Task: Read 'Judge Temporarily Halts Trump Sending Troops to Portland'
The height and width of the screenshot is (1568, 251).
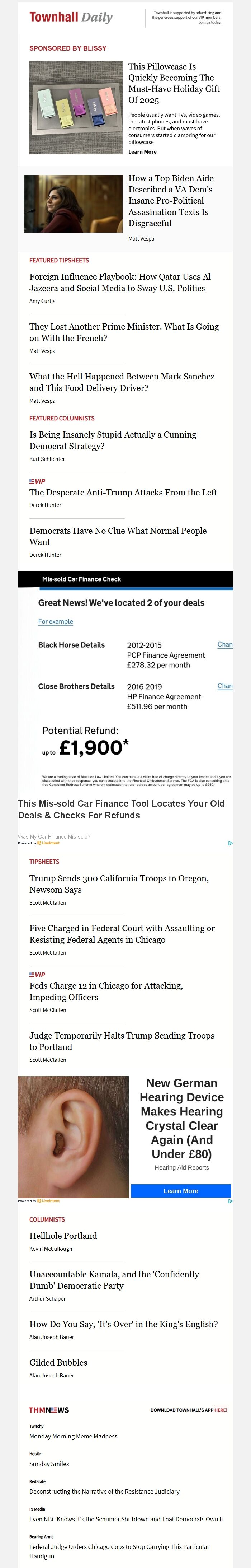Action: [x=122, y=1041]
